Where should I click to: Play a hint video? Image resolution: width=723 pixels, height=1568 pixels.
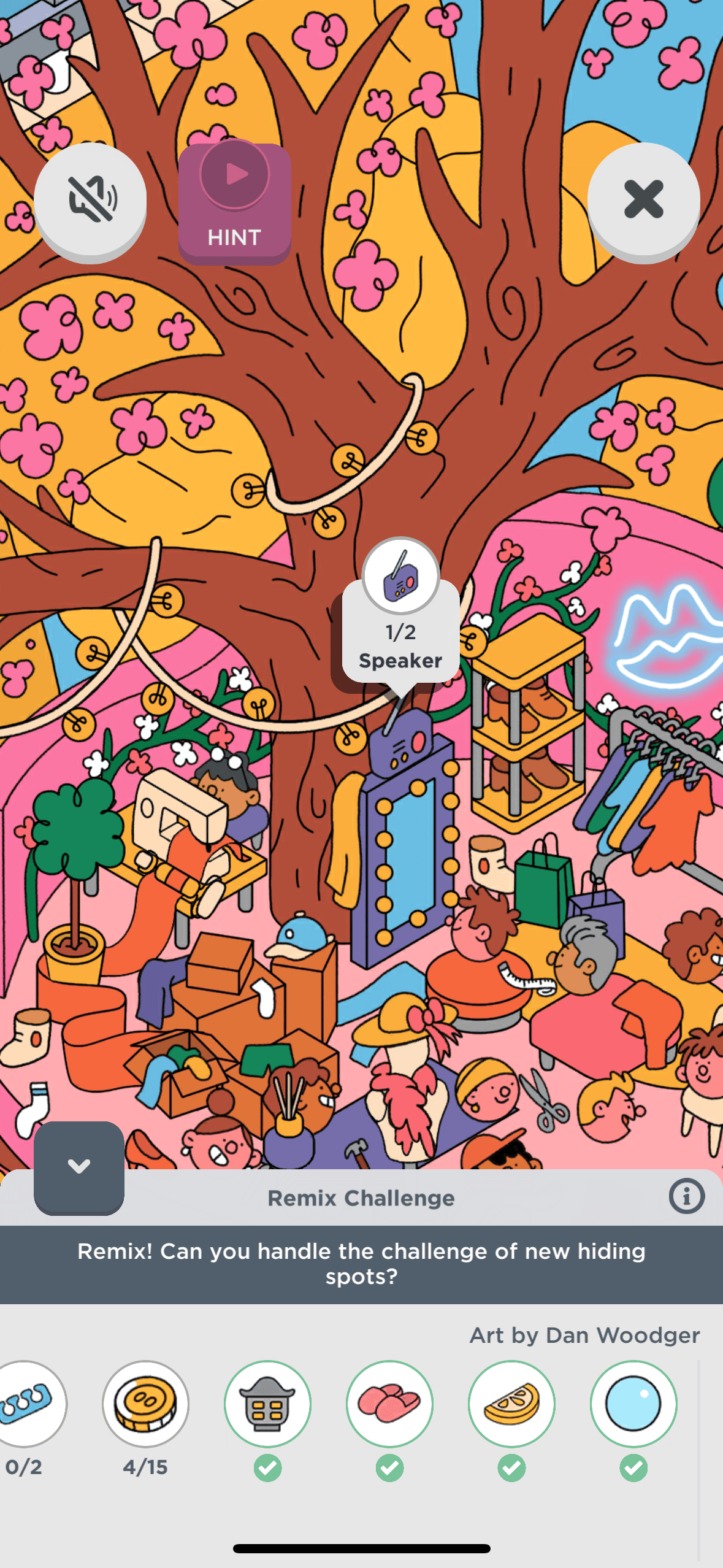tap(234, 202)
